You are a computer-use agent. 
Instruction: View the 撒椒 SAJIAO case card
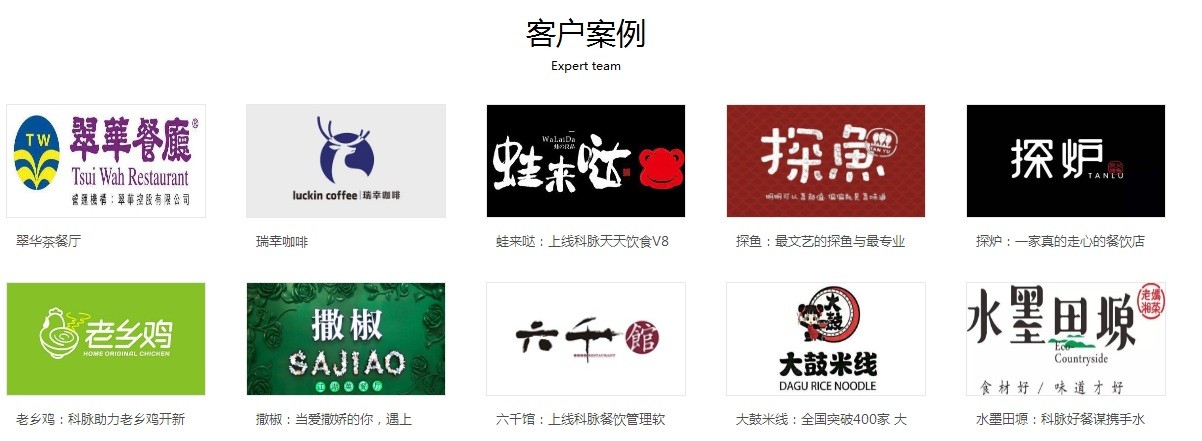coord(346,338)
